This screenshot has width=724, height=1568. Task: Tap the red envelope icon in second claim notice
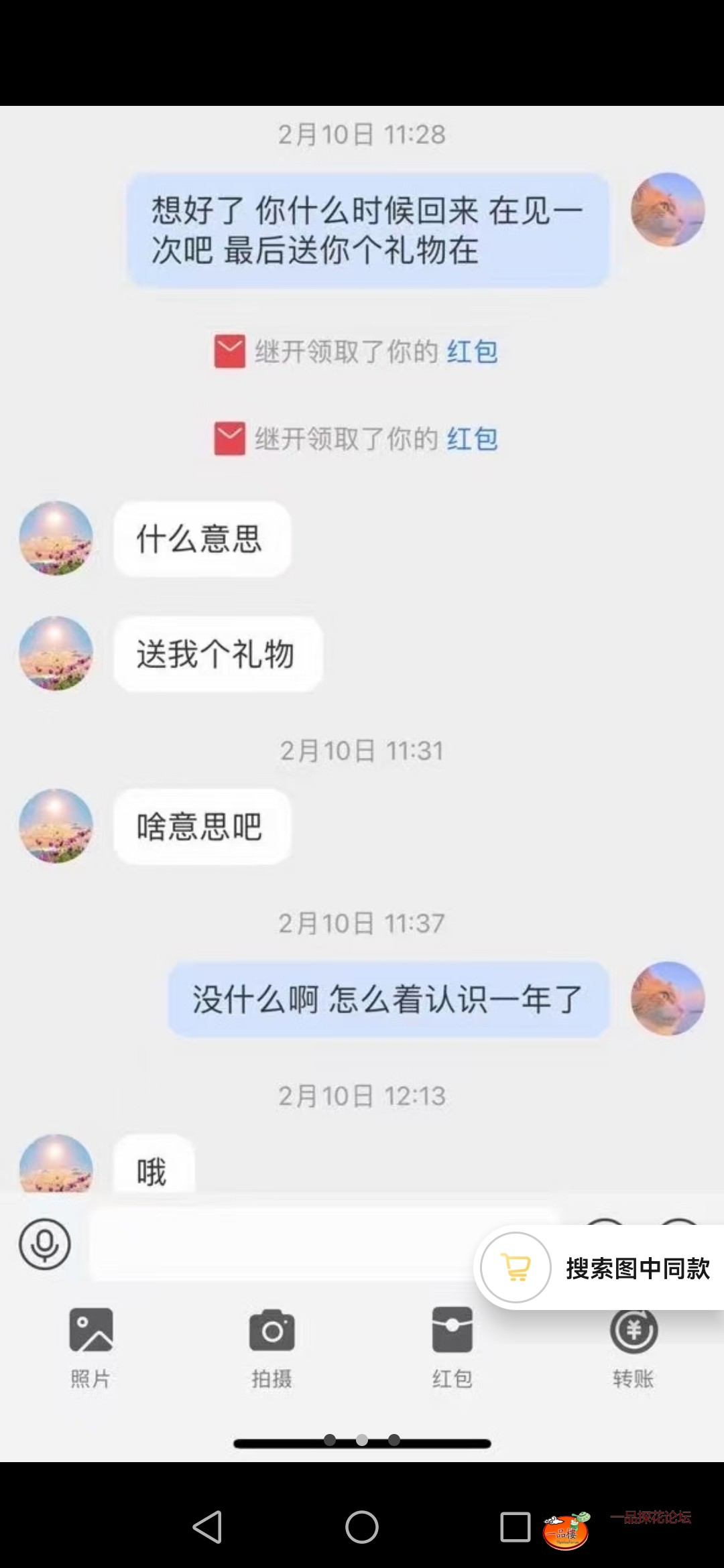click(x=229, y=438)
